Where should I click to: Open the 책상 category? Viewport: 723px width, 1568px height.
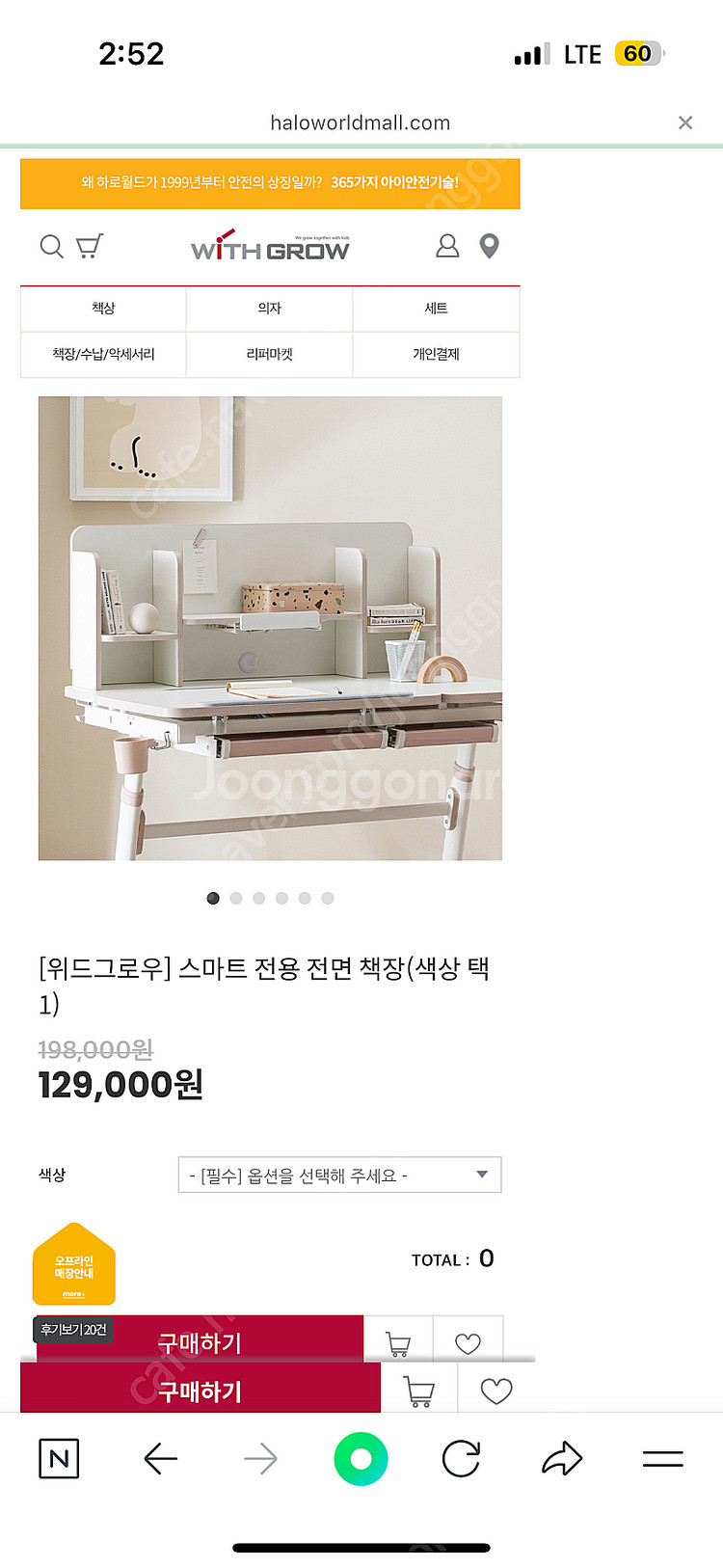pyautogui.click(x=103, y=309)
